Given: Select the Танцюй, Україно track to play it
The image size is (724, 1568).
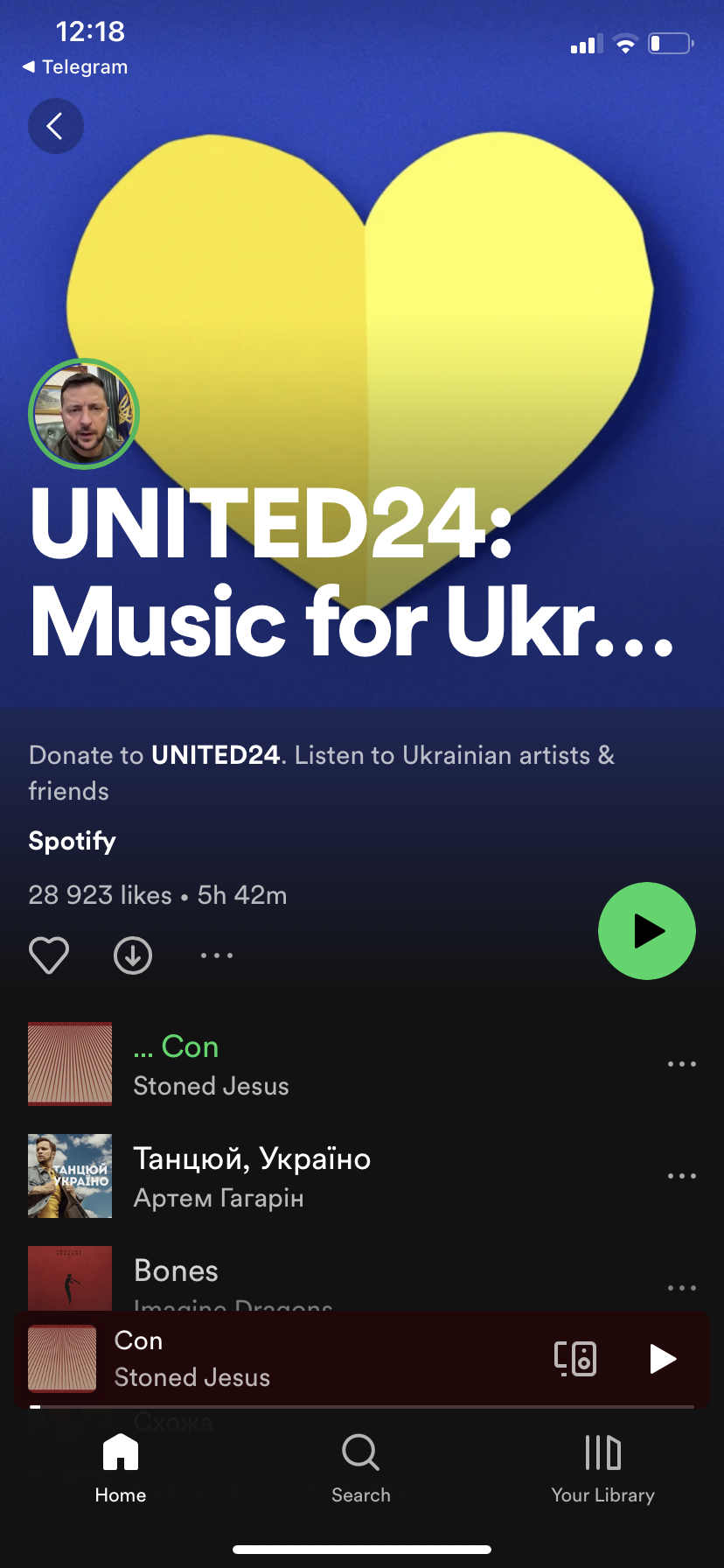Looking at the screenshot, I should click(x=262, y=1175).
